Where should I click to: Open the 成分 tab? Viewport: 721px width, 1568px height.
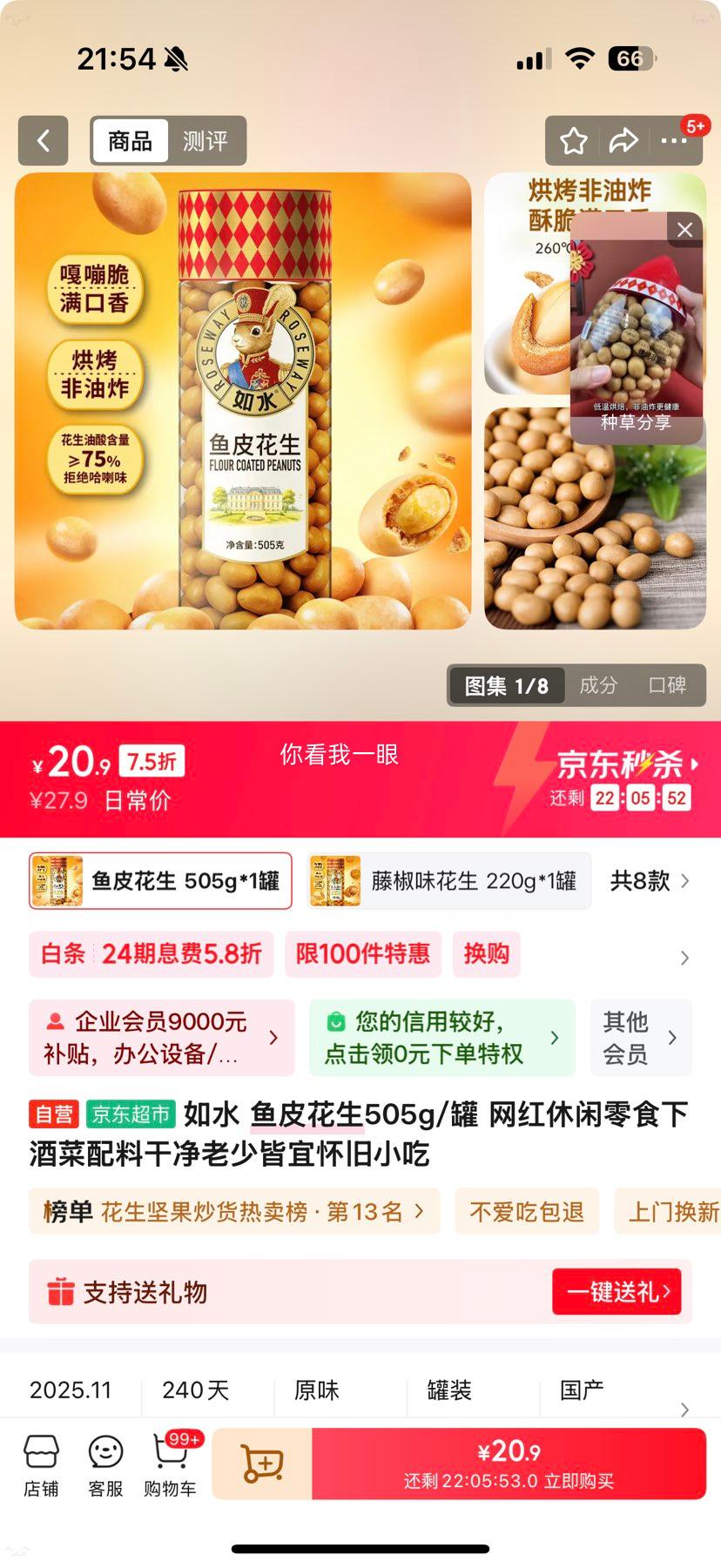coord(597,685)
